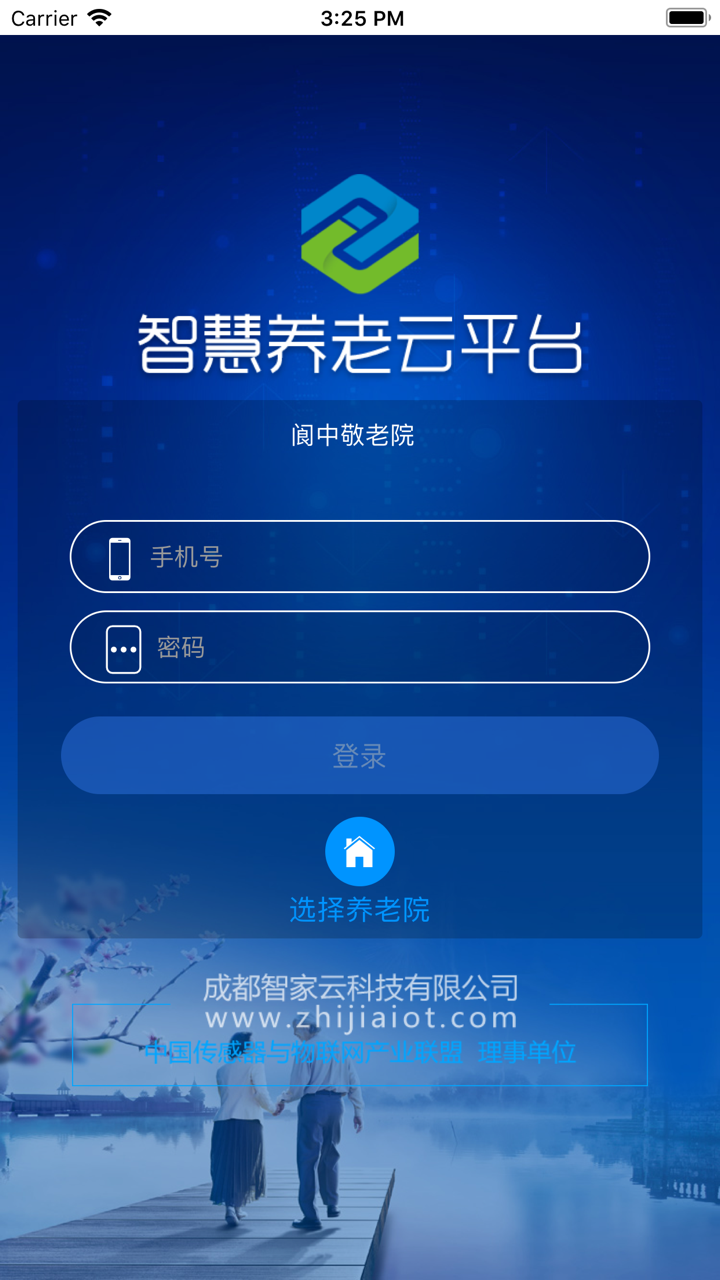
Task: Tap the 登录 login button
Action: point(359,755)
